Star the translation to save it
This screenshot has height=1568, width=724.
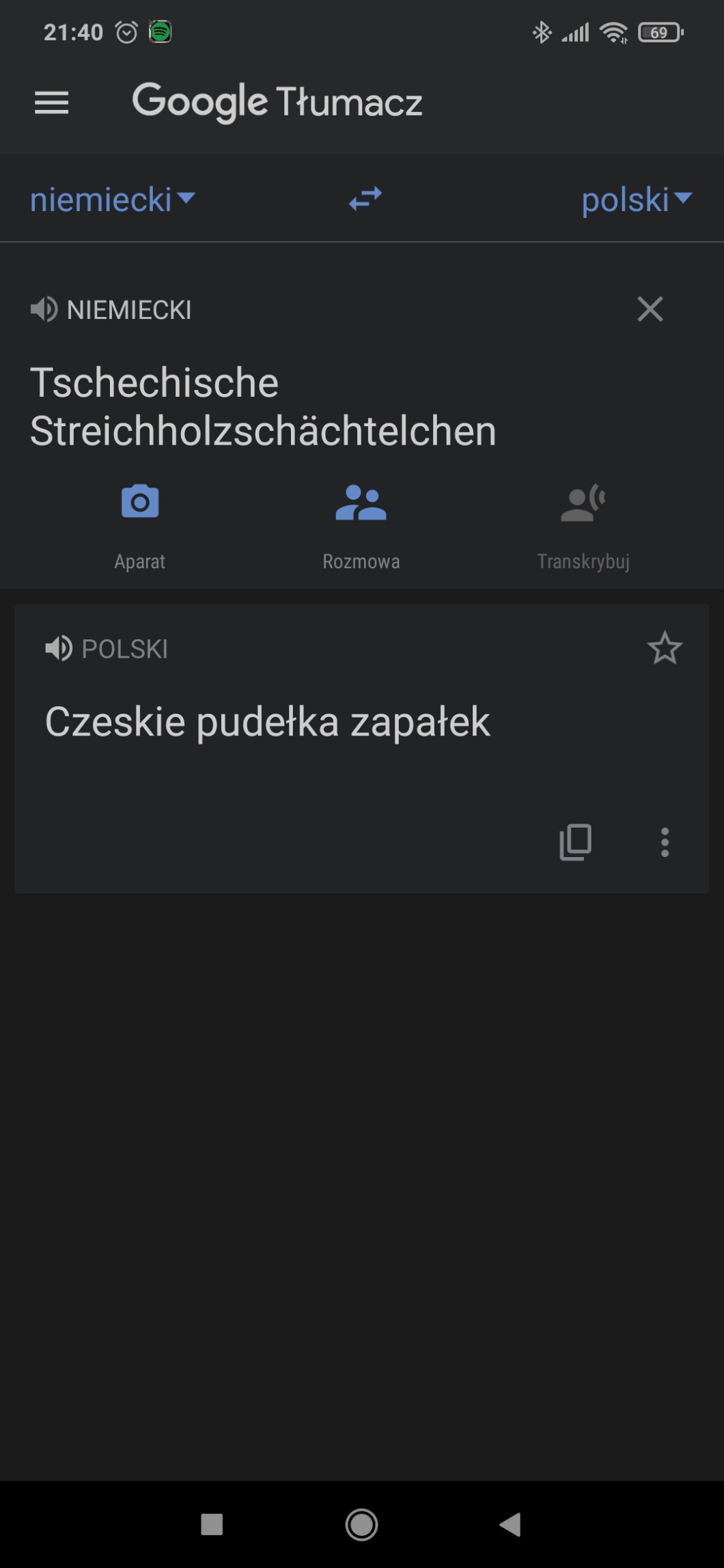(x=665, y=648)
